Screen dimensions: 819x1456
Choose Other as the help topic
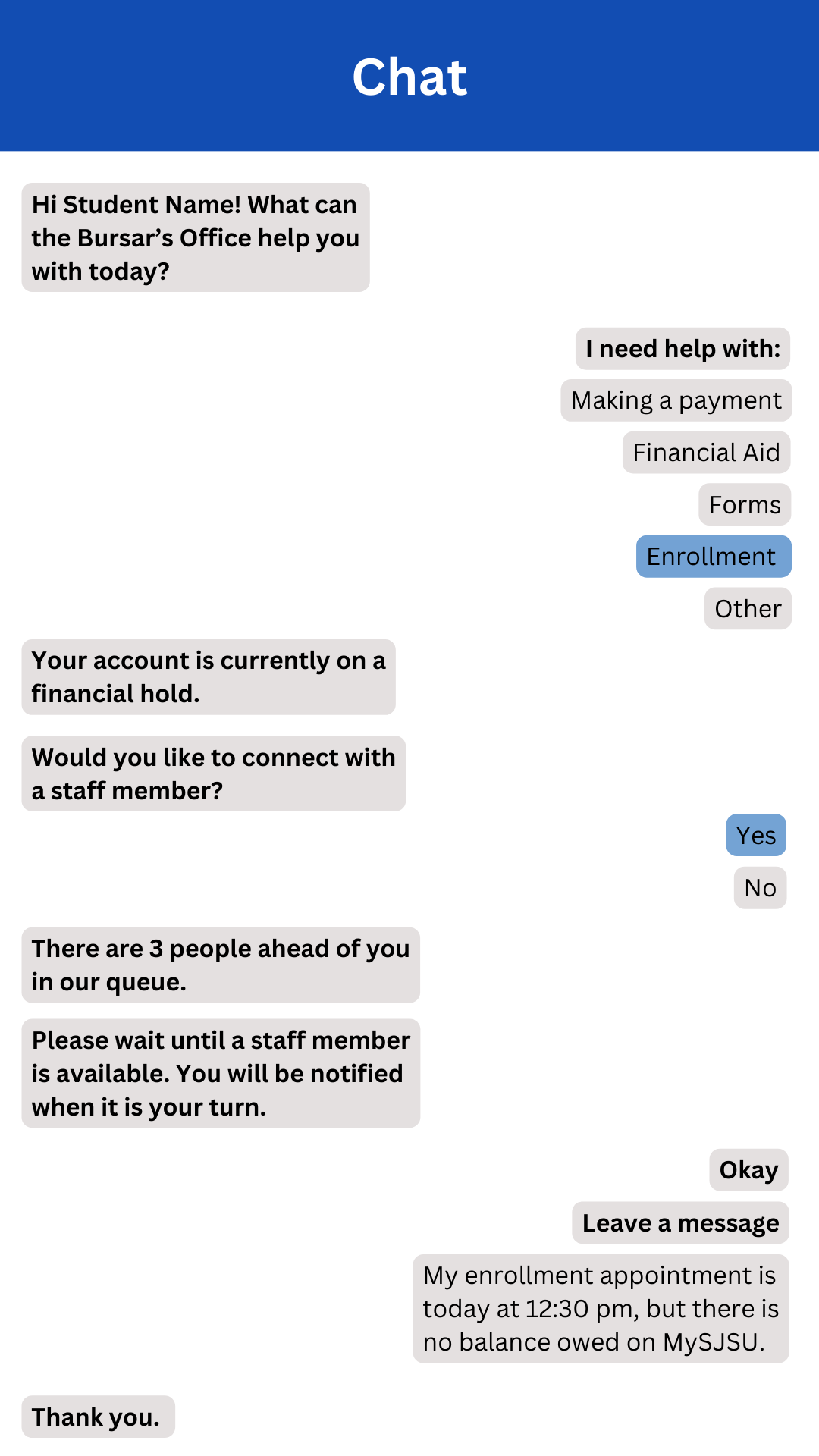pyautogui.click(x=748, y=608)
